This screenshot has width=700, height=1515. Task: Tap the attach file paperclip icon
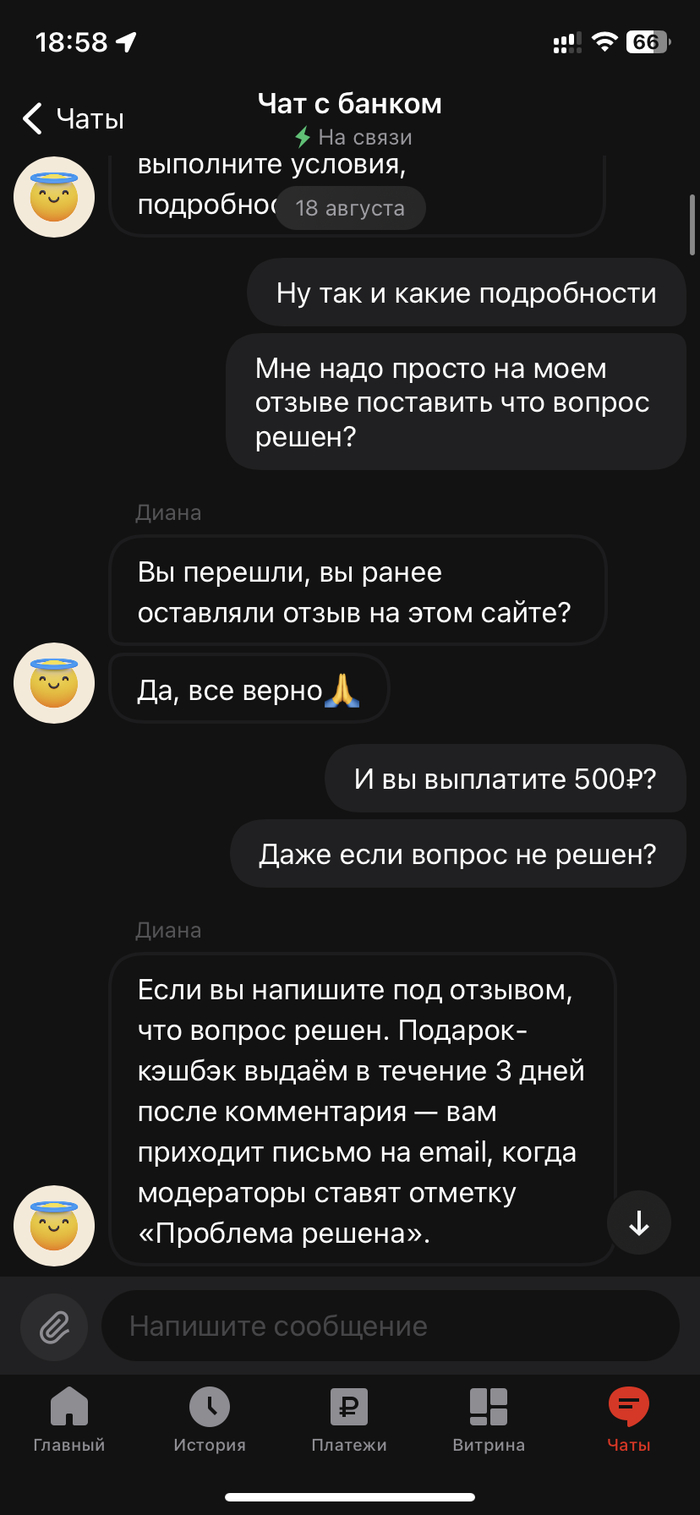(54, 1326)
